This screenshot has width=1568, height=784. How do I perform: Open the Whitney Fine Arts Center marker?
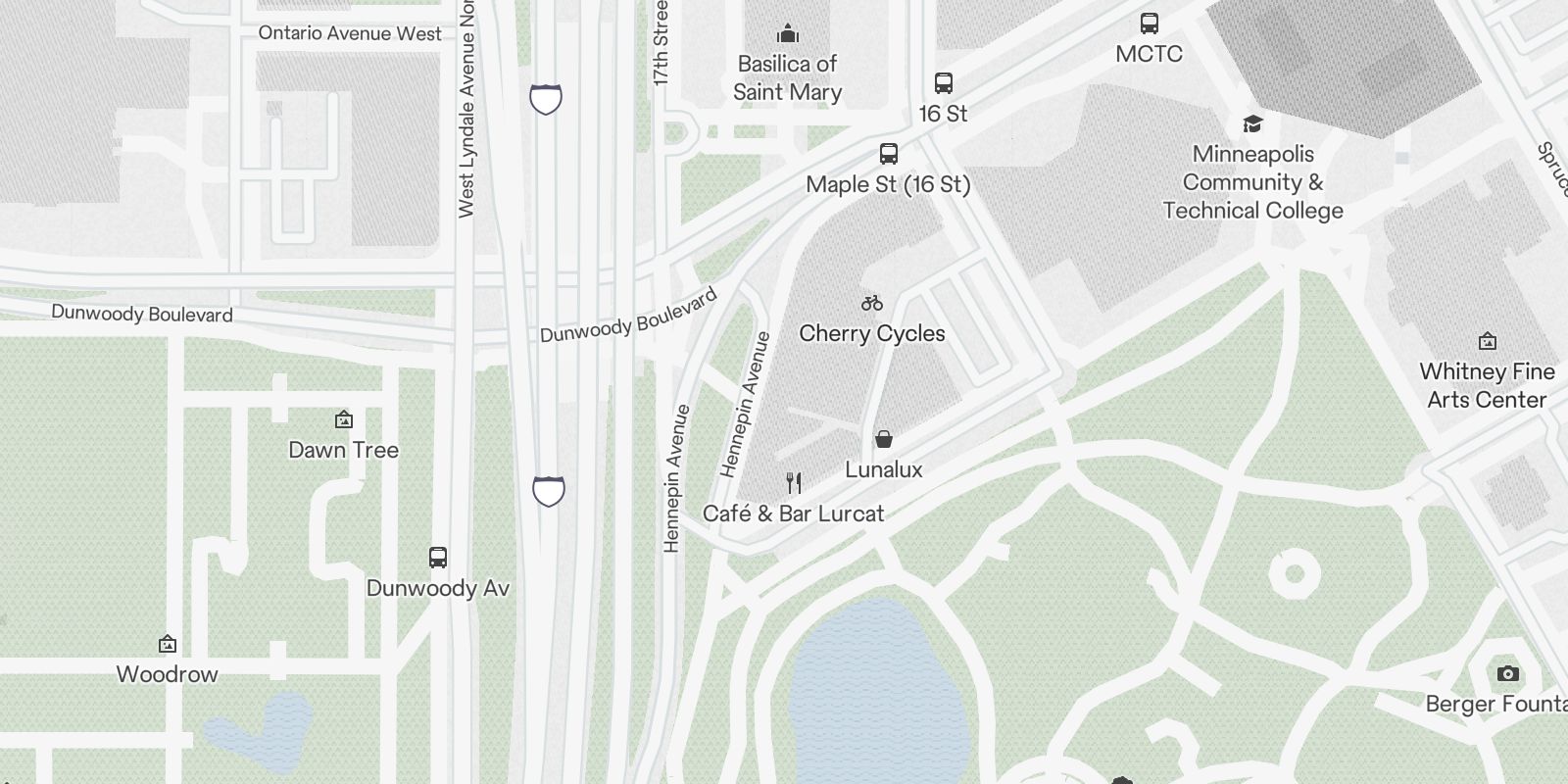1487,341
